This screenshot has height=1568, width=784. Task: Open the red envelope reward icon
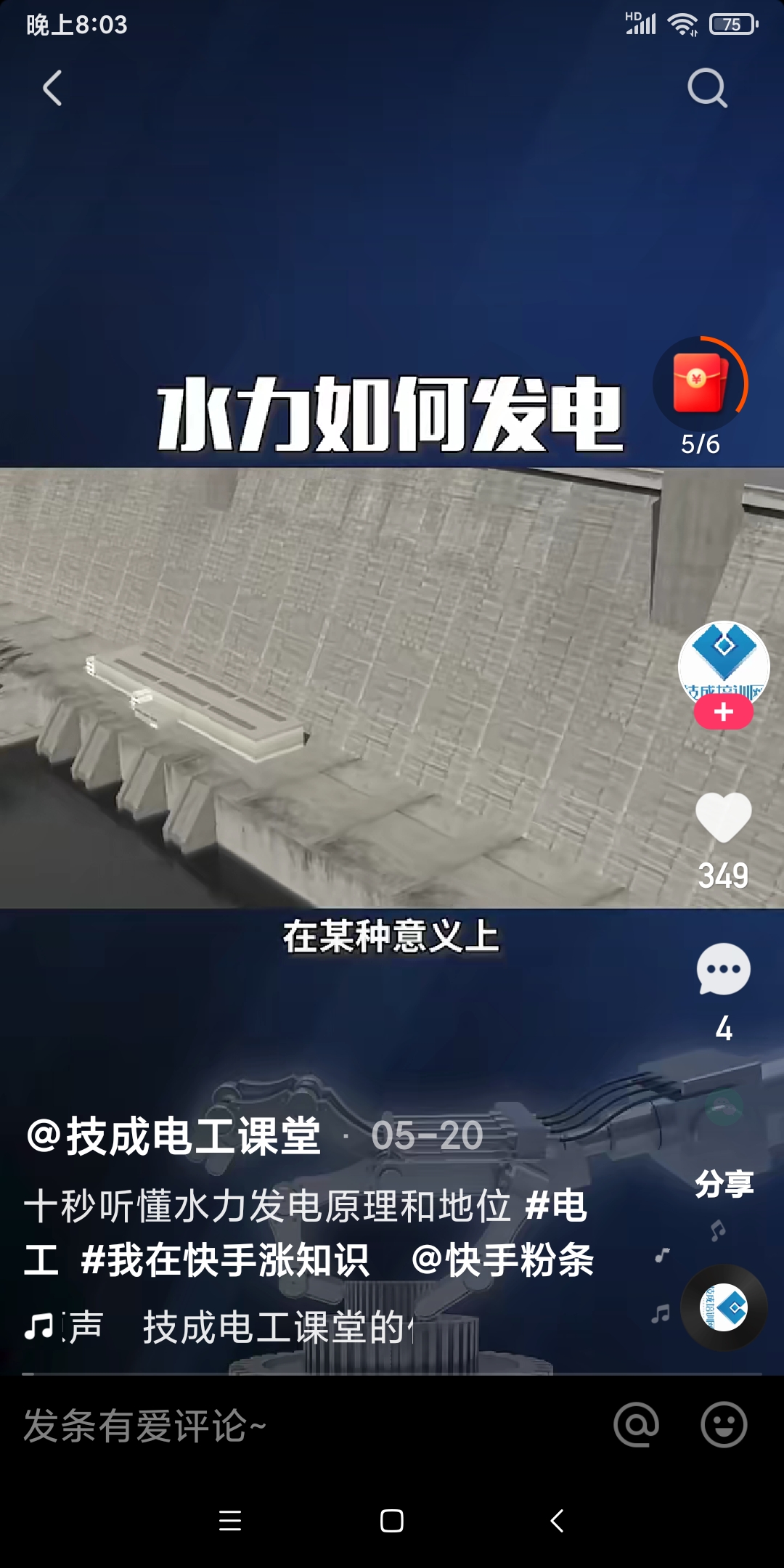pyautogui.click(x=699, y=383)
